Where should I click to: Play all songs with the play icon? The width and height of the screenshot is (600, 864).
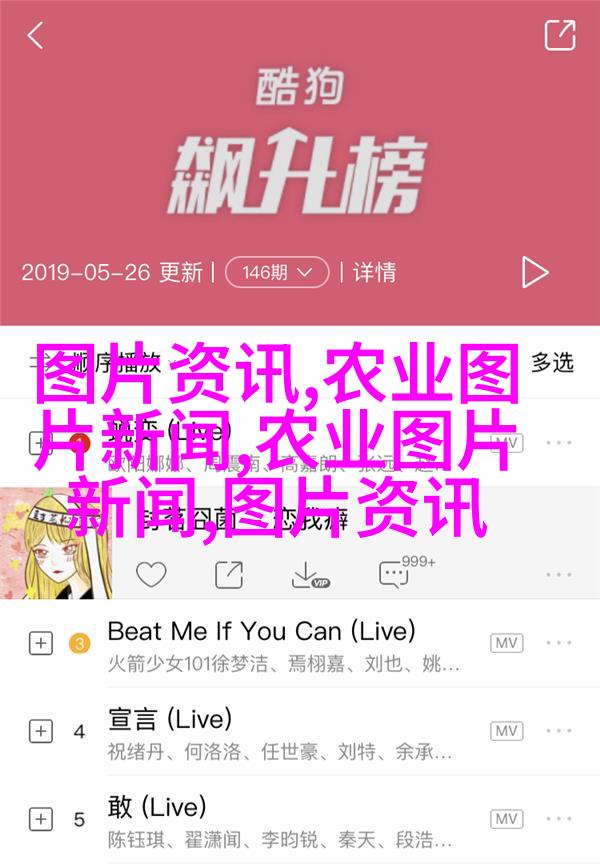pos(534,271)
